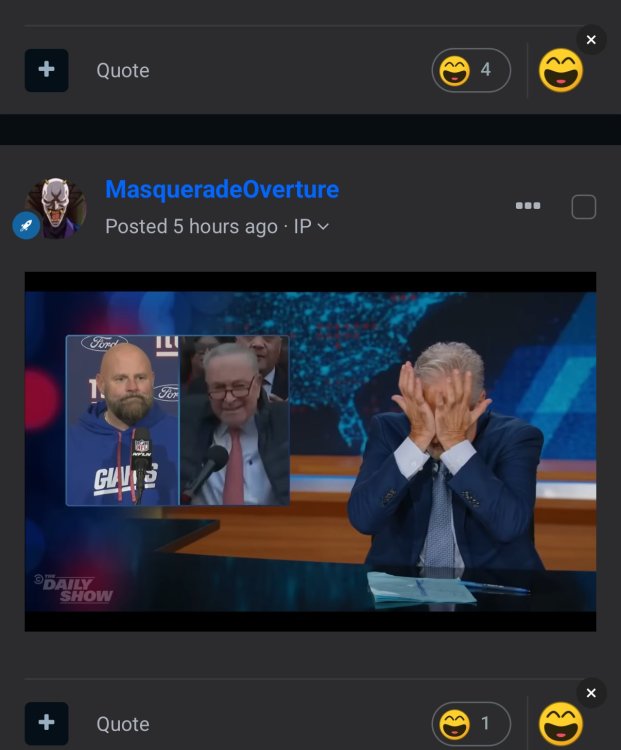View the 4 laugh reactions on the previous post
The image size is (621, 750).
tap(471, 70)
